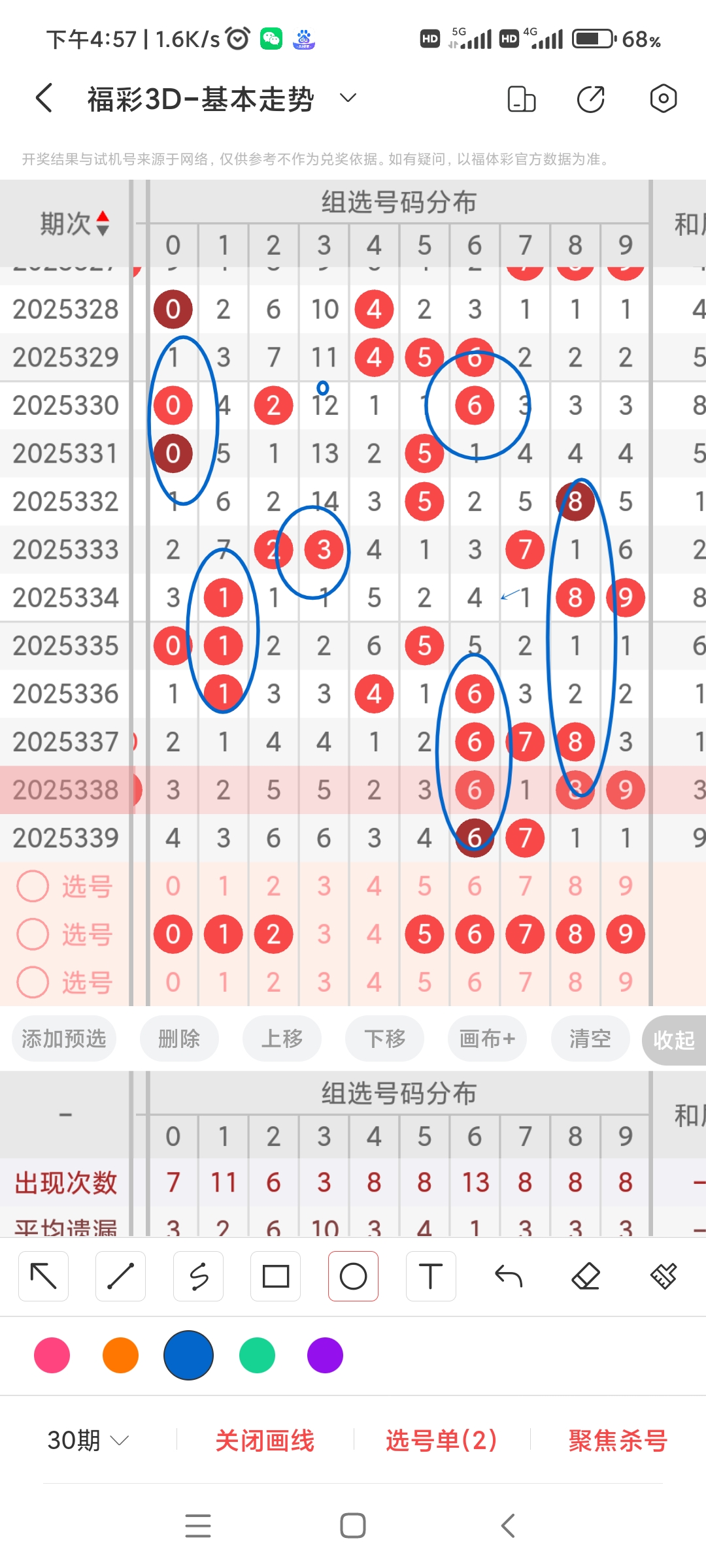Select the arrow pointer tool
Image resolution: width=706 pixels, height=1568 pixels.
(43, 1275)
